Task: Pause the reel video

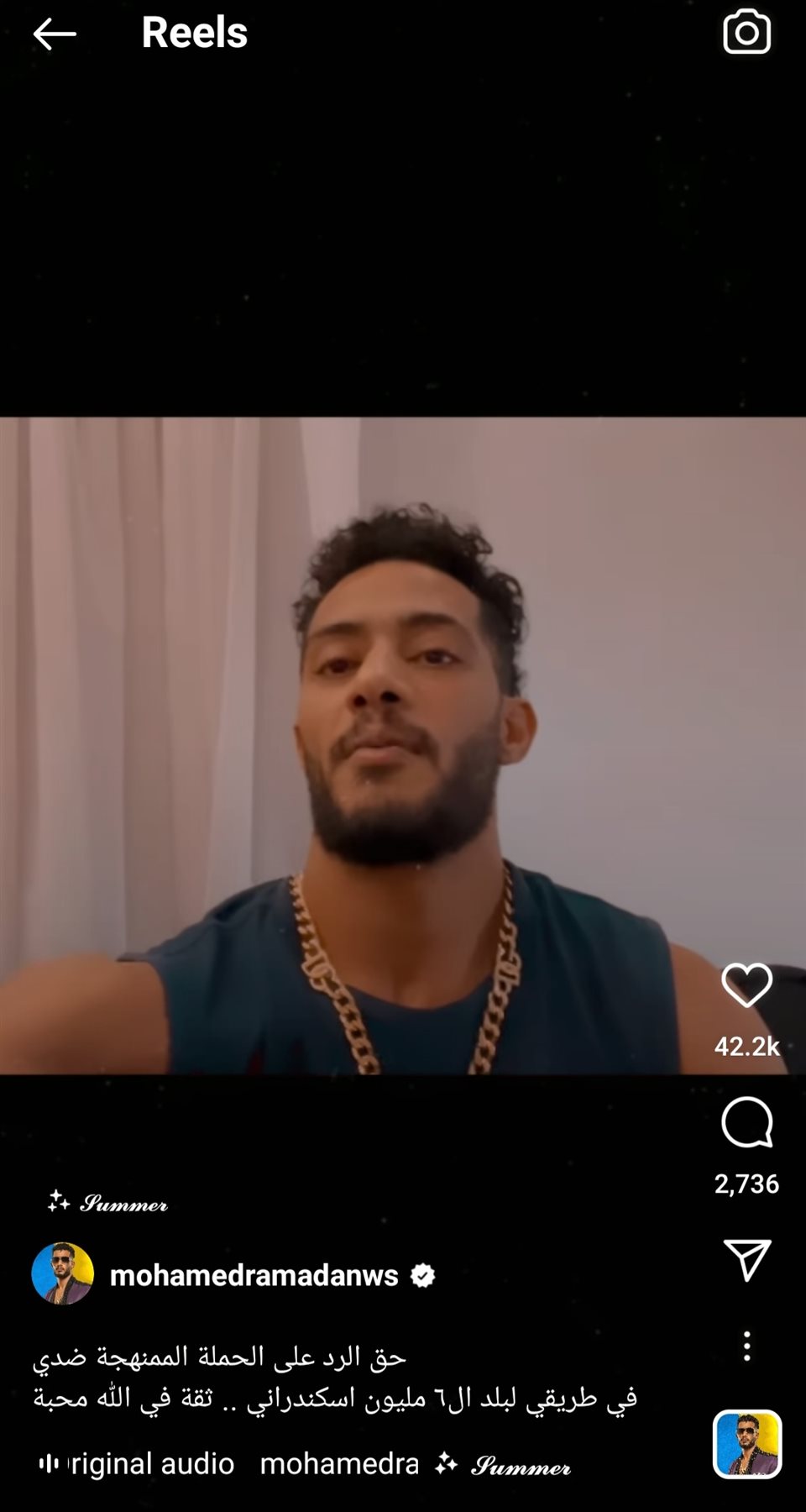Action: coord(403,746)
